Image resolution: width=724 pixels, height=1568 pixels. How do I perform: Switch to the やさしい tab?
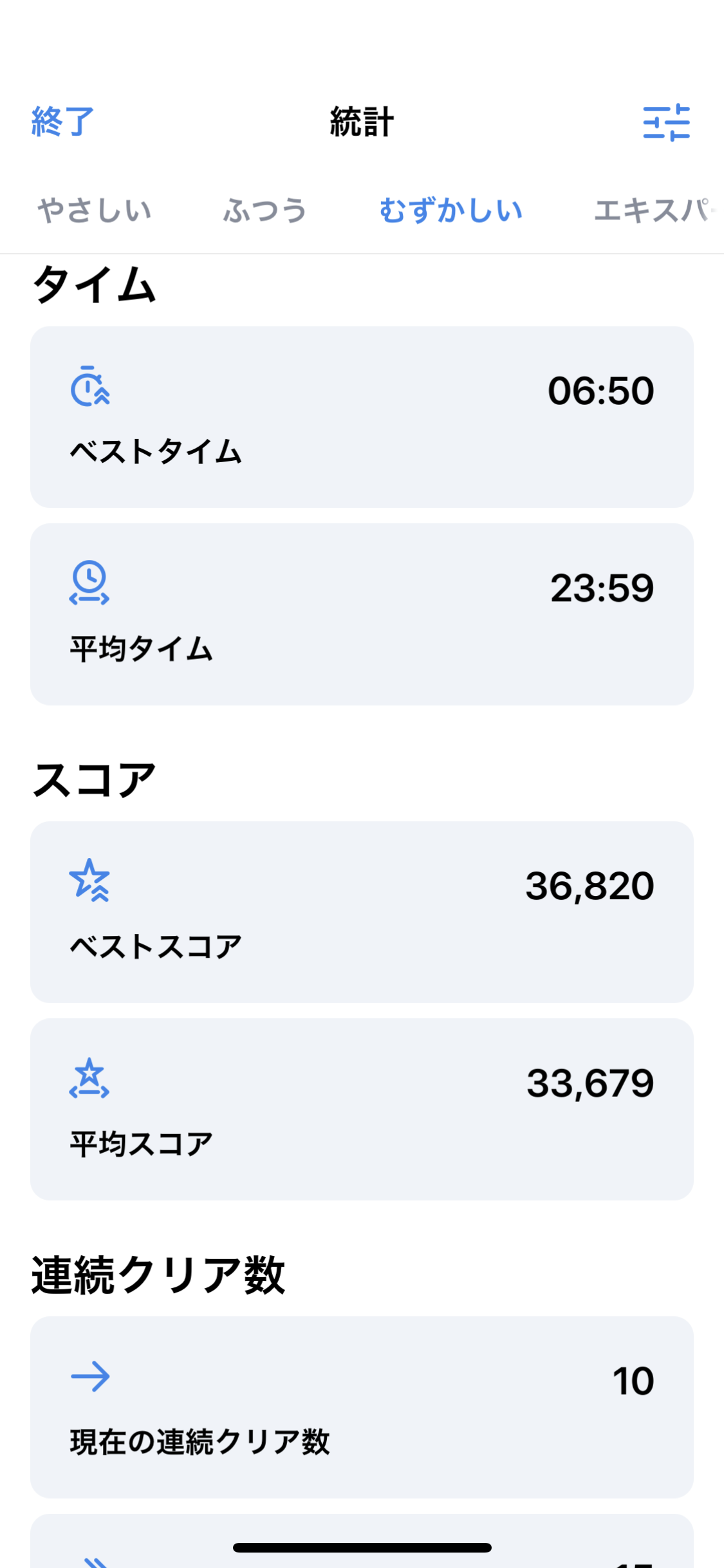[x=95, y=210]
